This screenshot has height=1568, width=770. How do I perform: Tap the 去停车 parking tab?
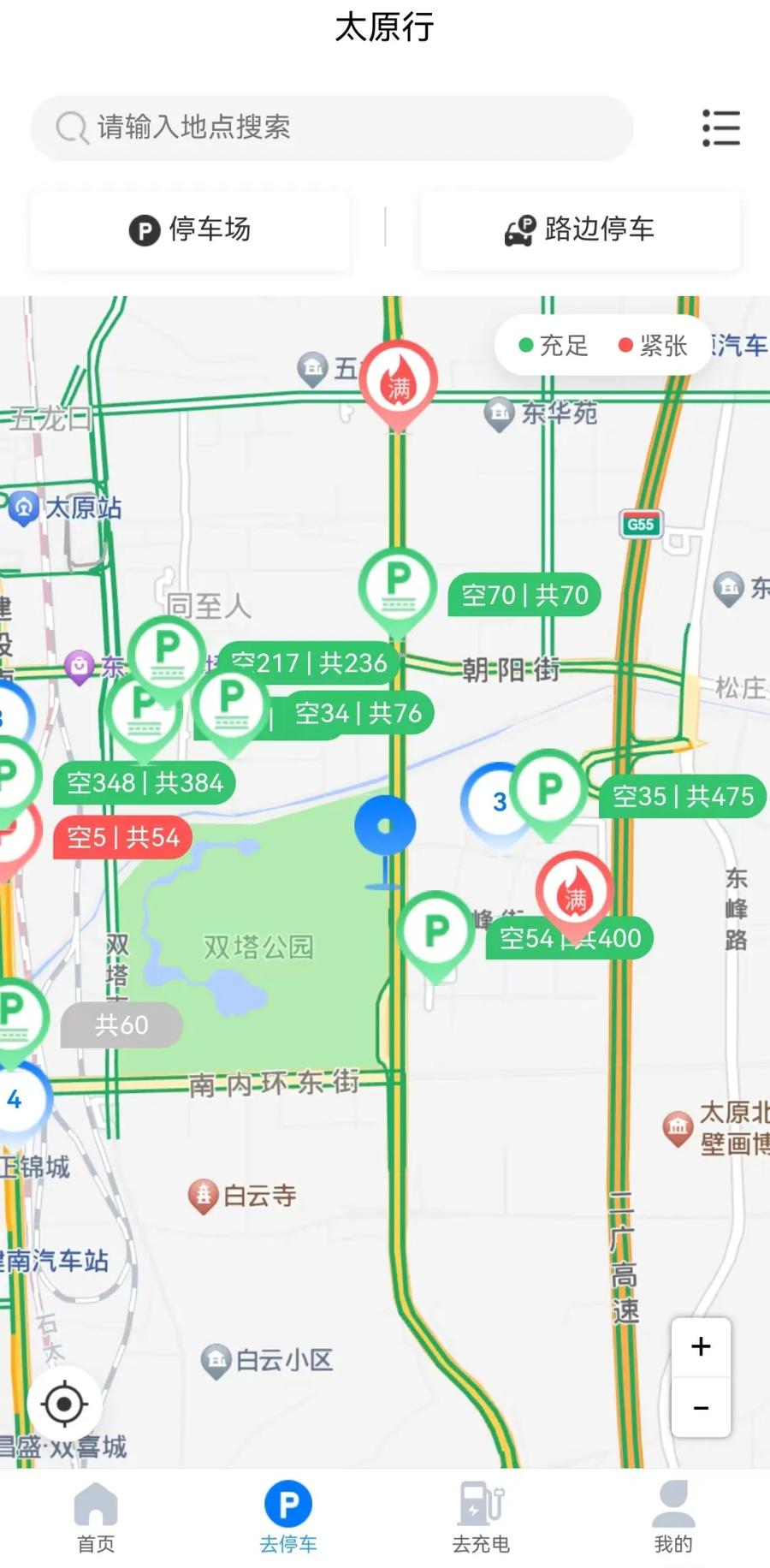pos(288,1517)
